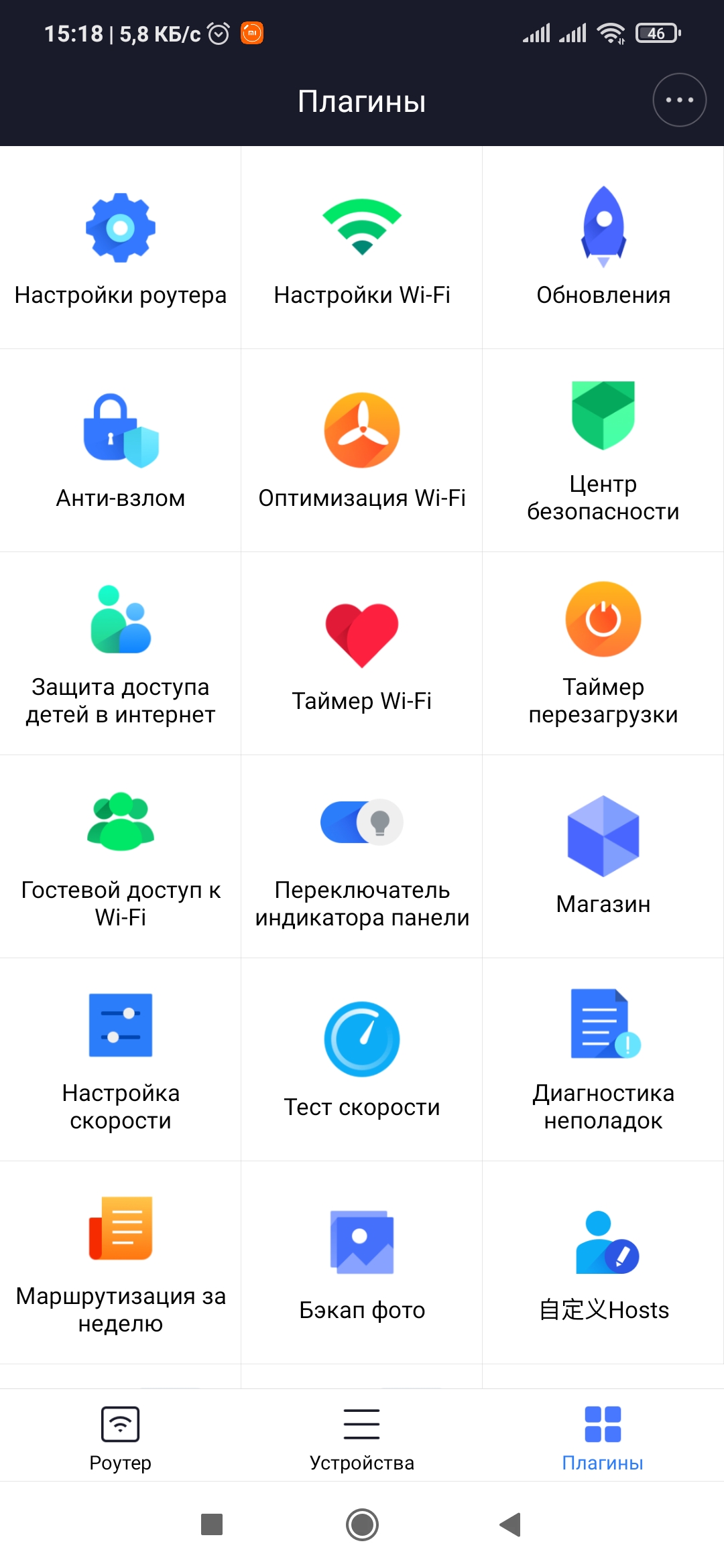Open Центр безопасности
Image resolution: width=724 pixels, height=1568 pixels.
(603, 450)
